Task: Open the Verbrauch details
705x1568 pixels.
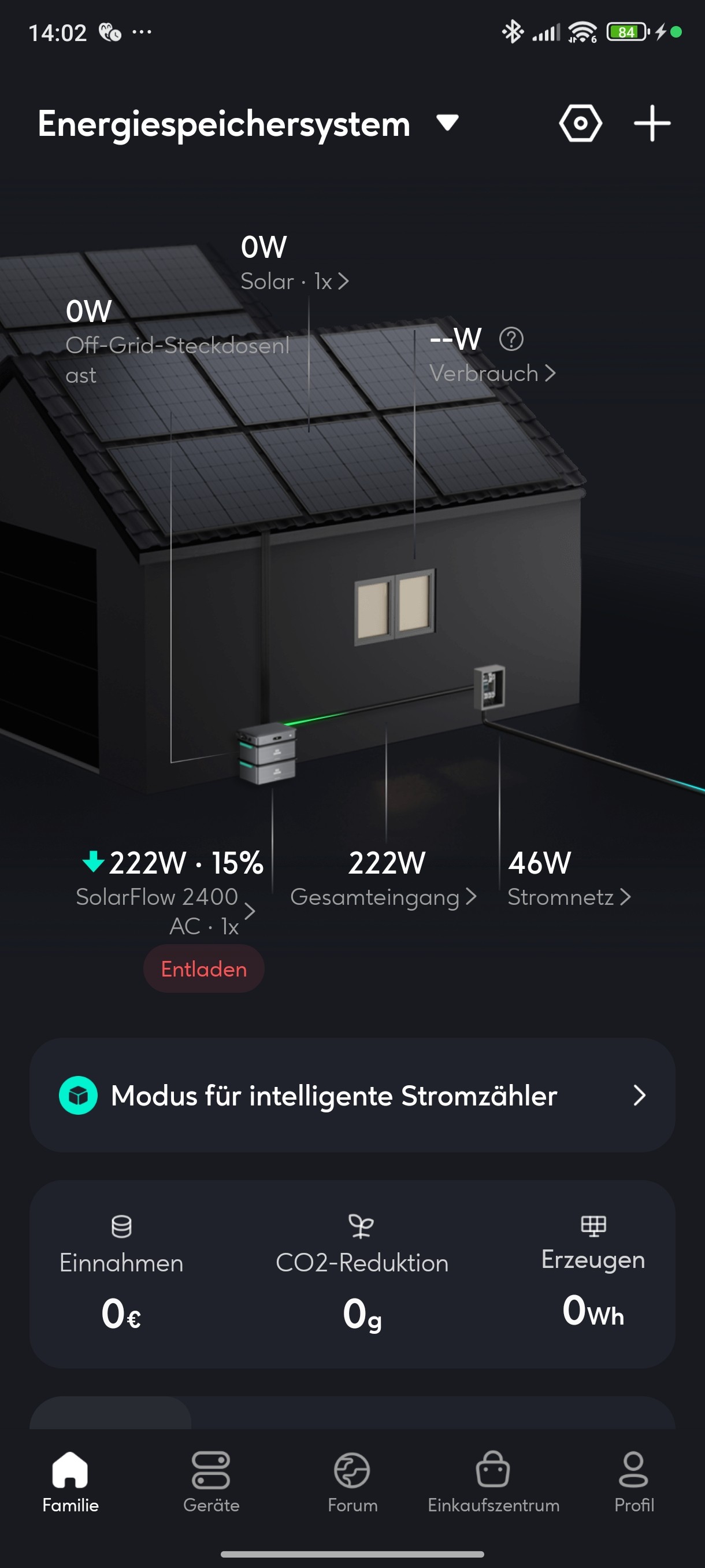Action: pos(492,373)
